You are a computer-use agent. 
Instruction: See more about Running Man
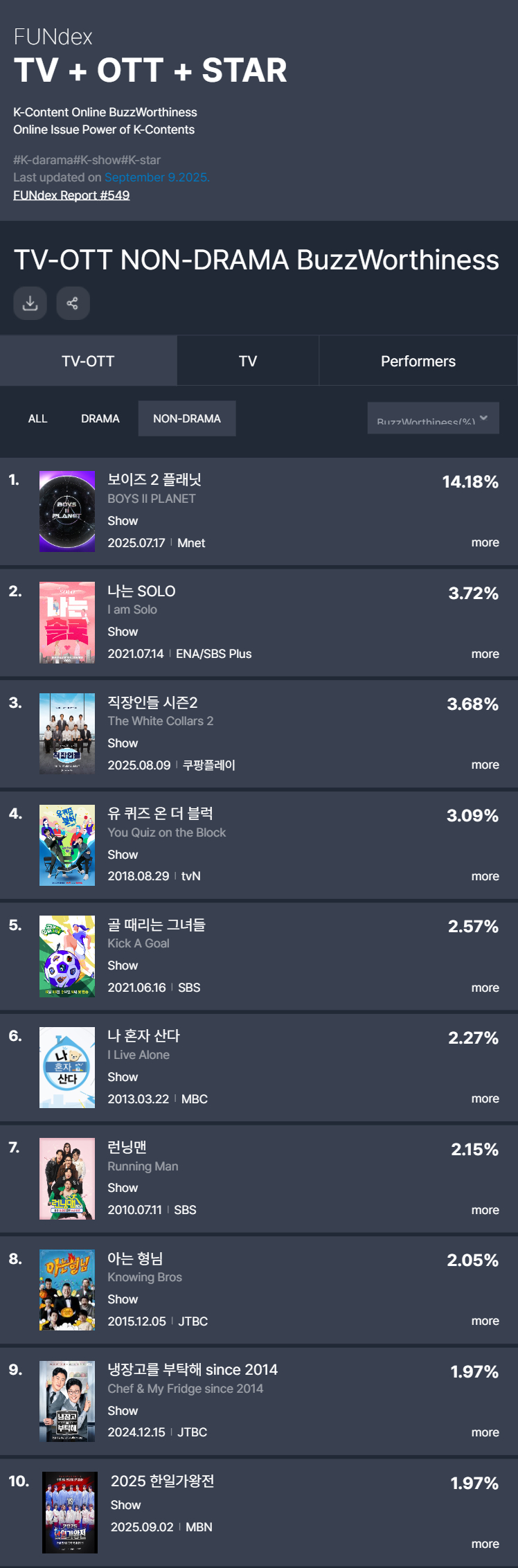point(485,1210)
